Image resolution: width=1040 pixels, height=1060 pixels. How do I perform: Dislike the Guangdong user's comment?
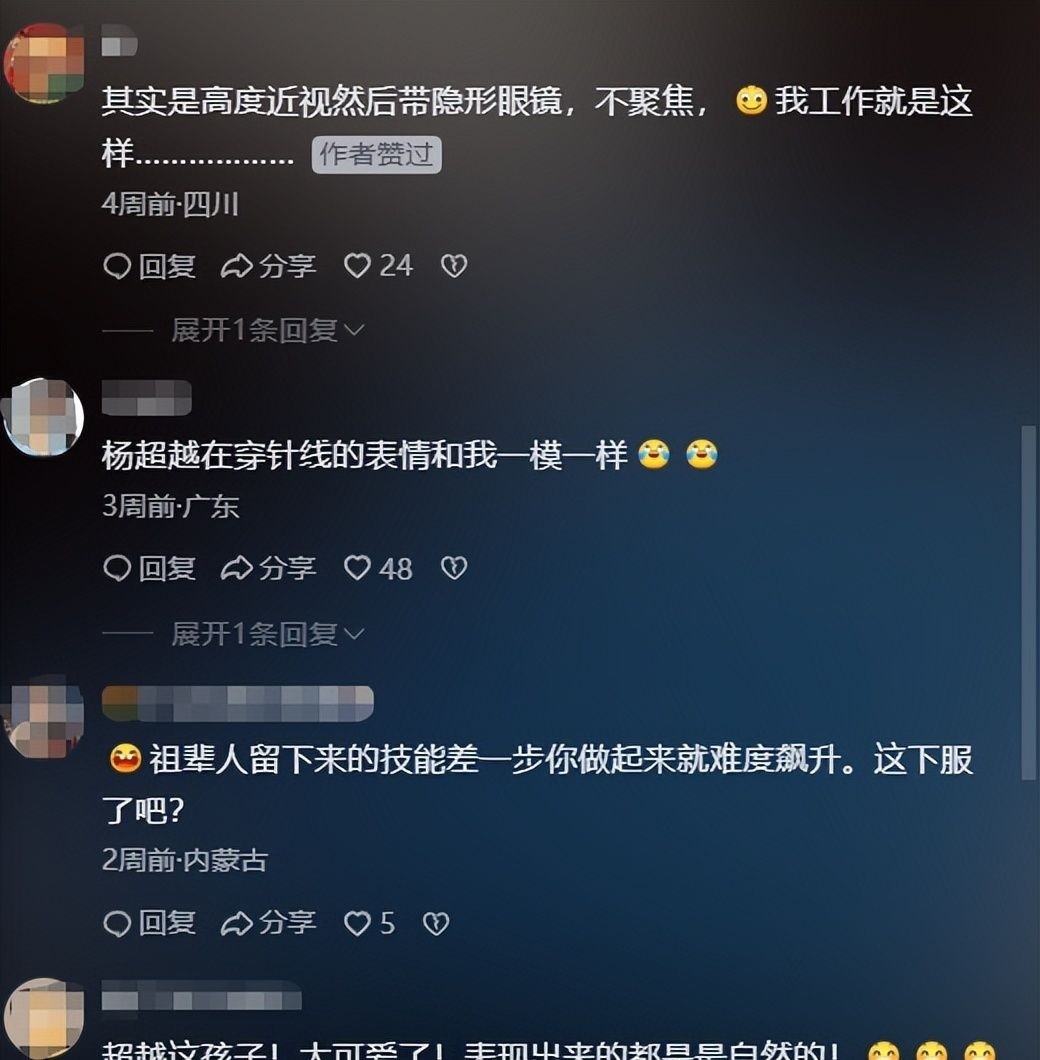point(454,569)
